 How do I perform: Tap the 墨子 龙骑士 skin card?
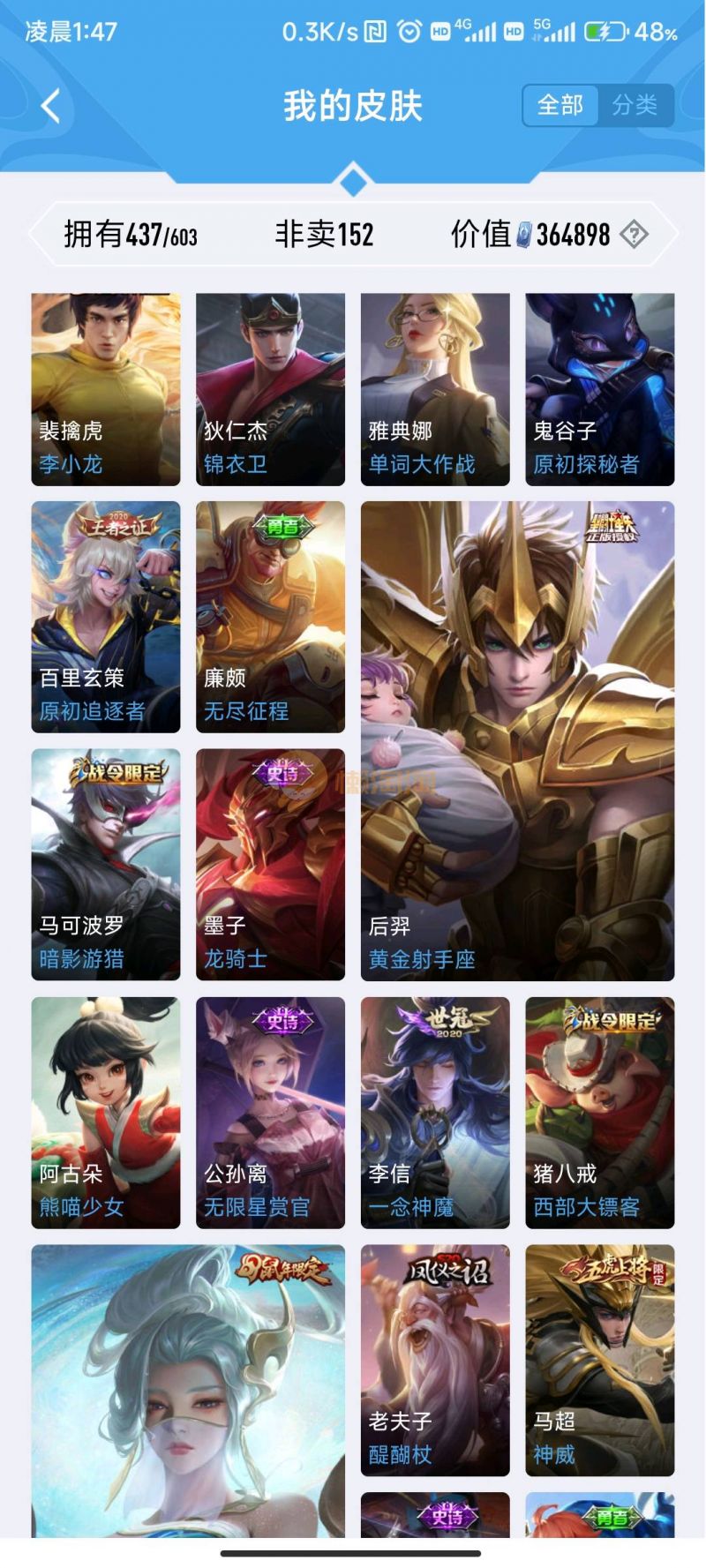[270, 864]
